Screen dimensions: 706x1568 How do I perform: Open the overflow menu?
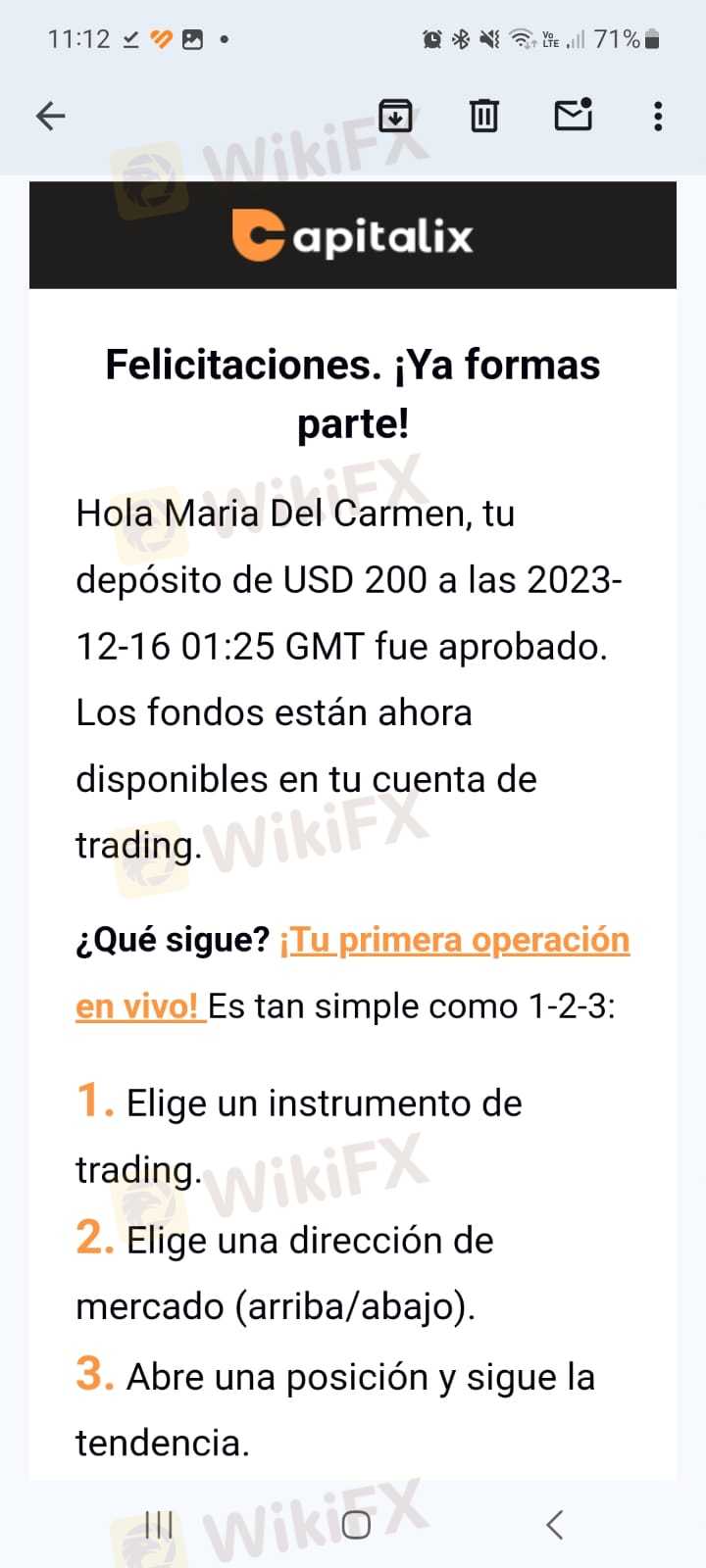tap(658, 117)
